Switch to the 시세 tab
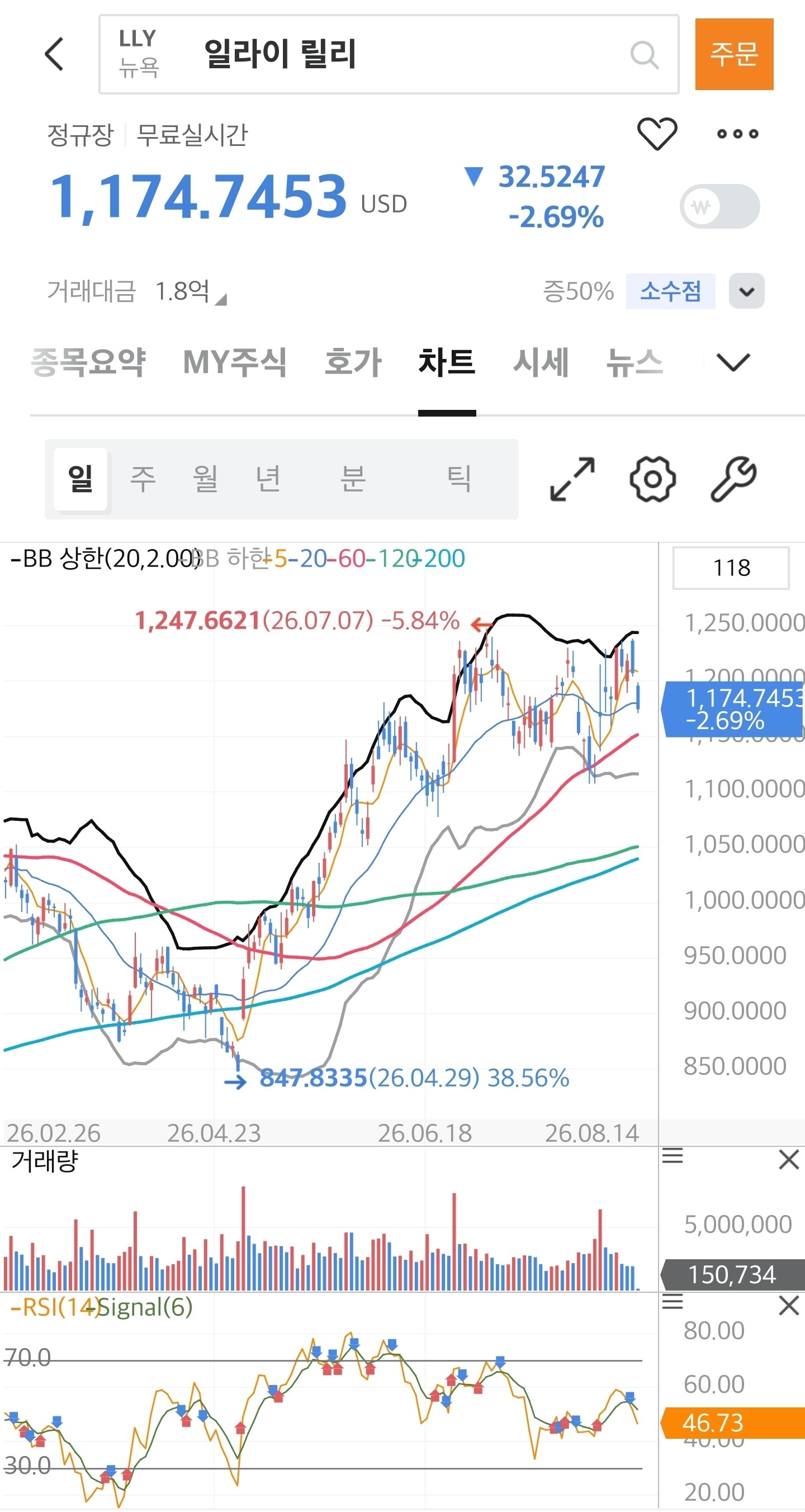The width and height of the screenshot is (805, 1512). [x=541, y=362]
